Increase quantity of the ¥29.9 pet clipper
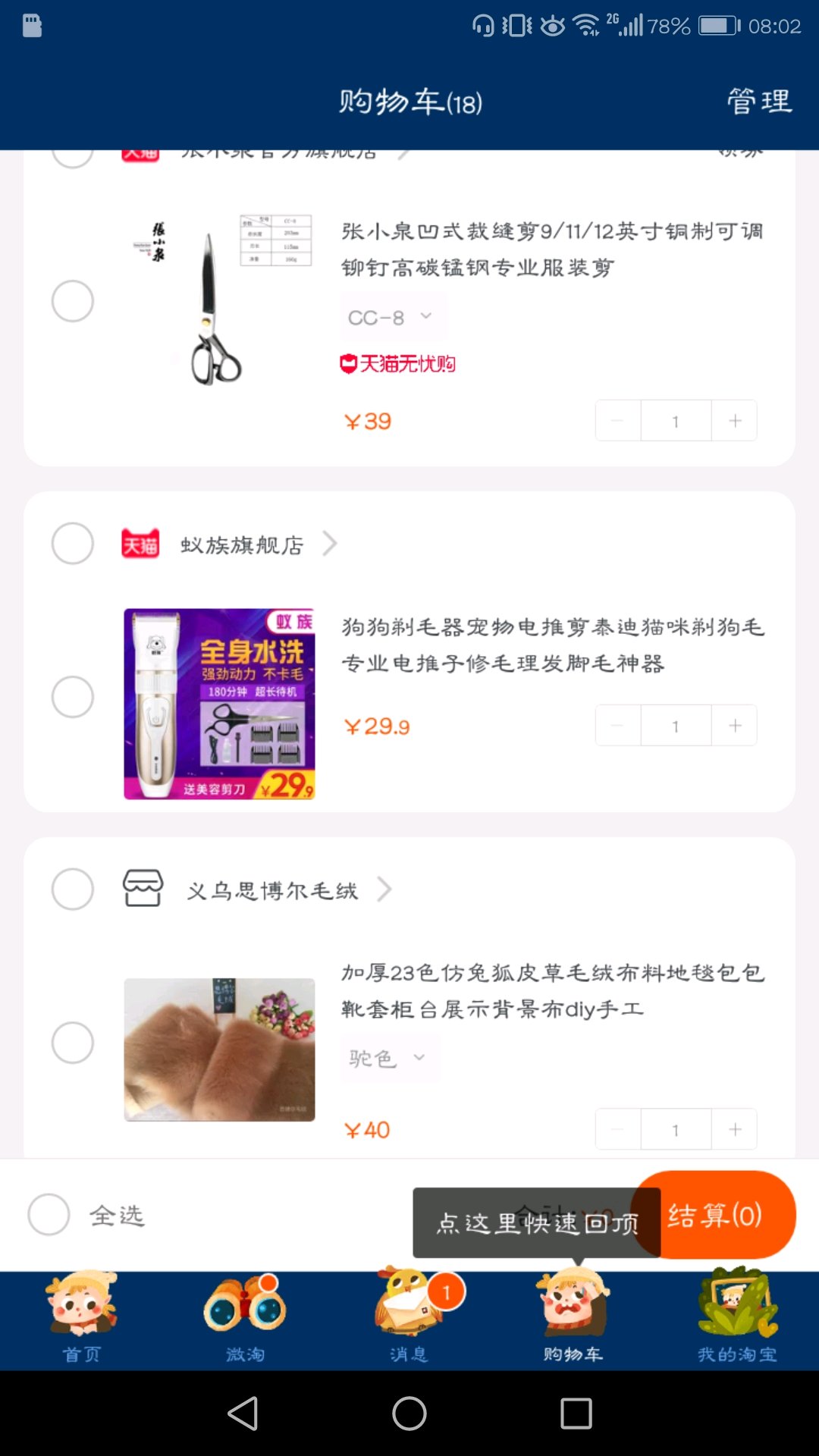The height and width of the screenshot is (1456, 819). click(x=734, y=726)
